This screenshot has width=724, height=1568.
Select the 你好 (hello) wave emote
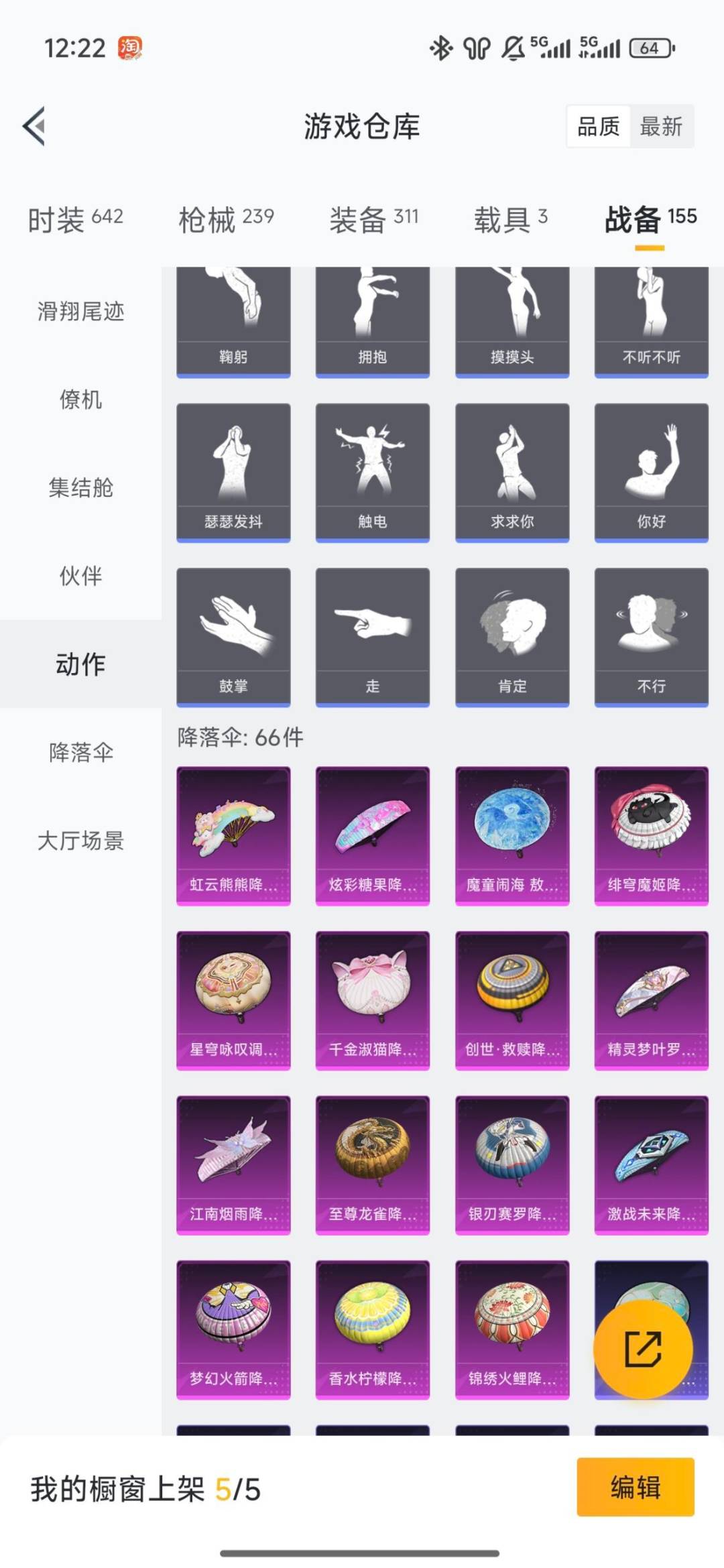point(650,469)
